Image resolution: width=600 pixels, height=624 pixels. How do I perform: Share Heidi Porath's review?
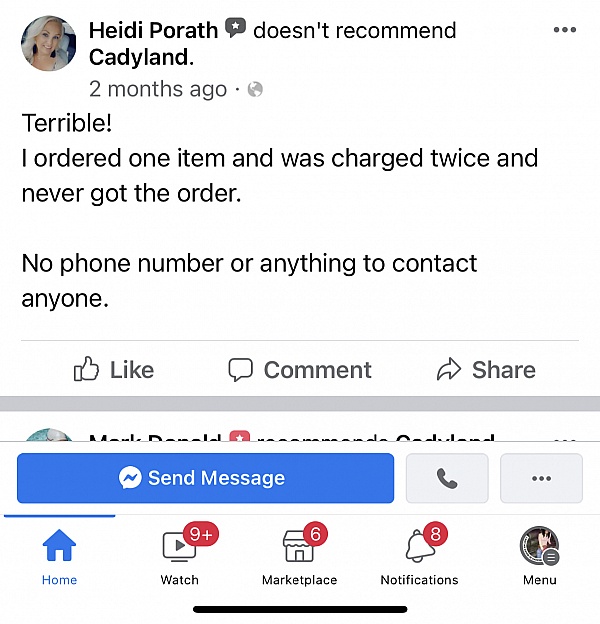[x=486, y=370]
